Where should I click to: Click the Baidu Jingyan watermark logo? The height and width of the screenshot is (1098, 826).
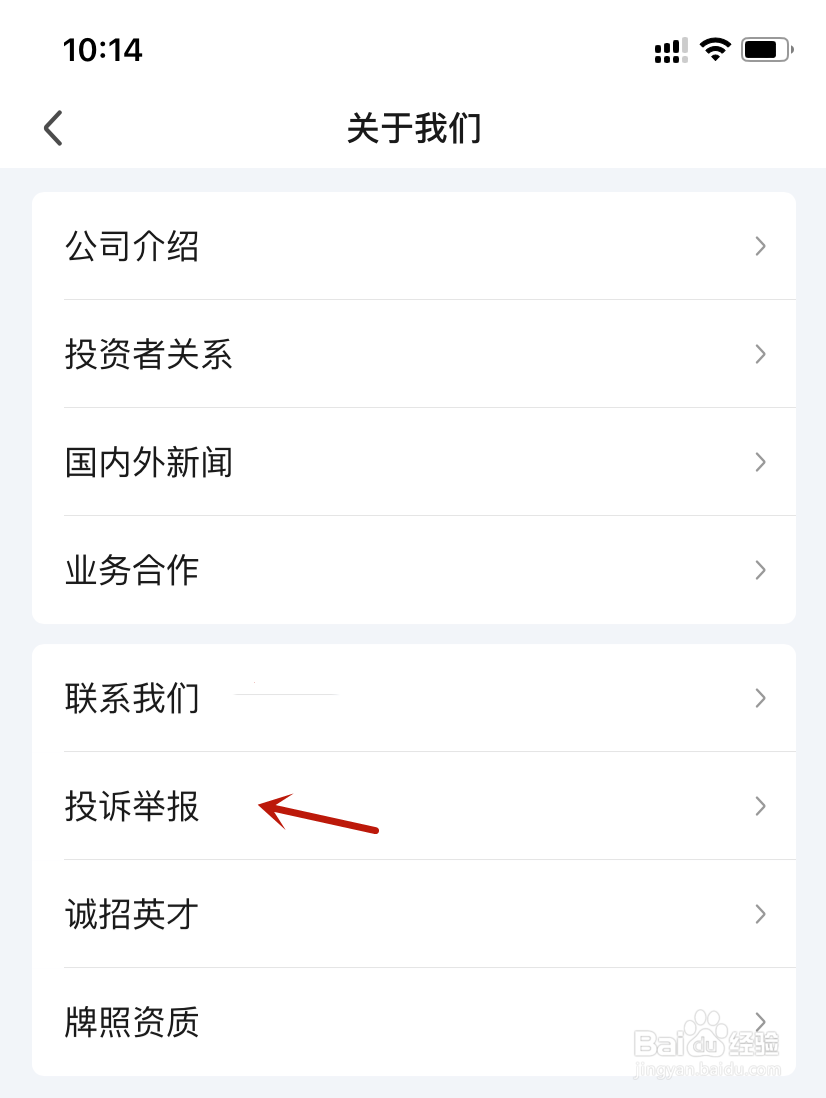coord(706,1043)
